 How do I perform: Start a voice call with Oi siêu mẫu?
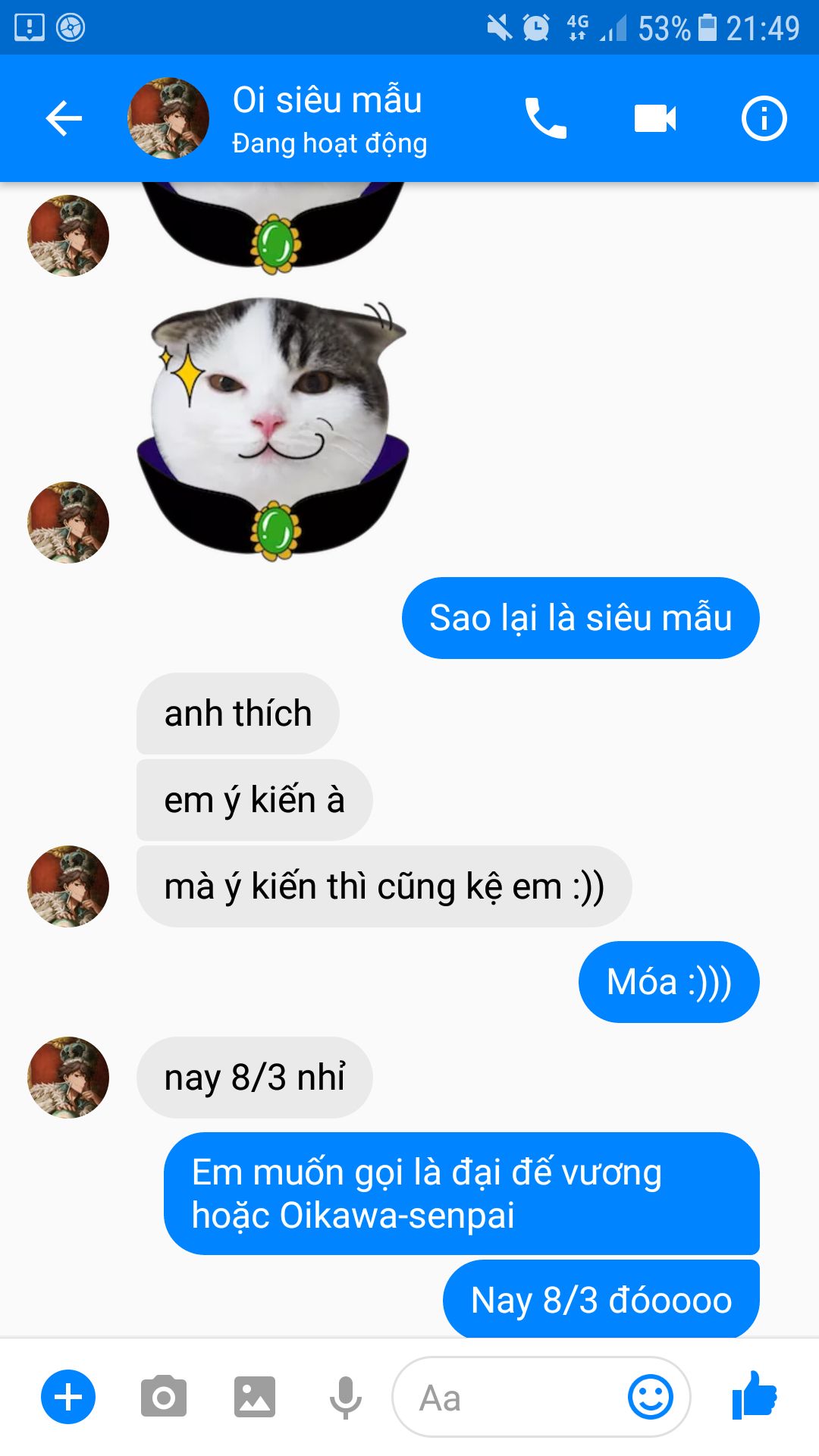pos(545,118)
